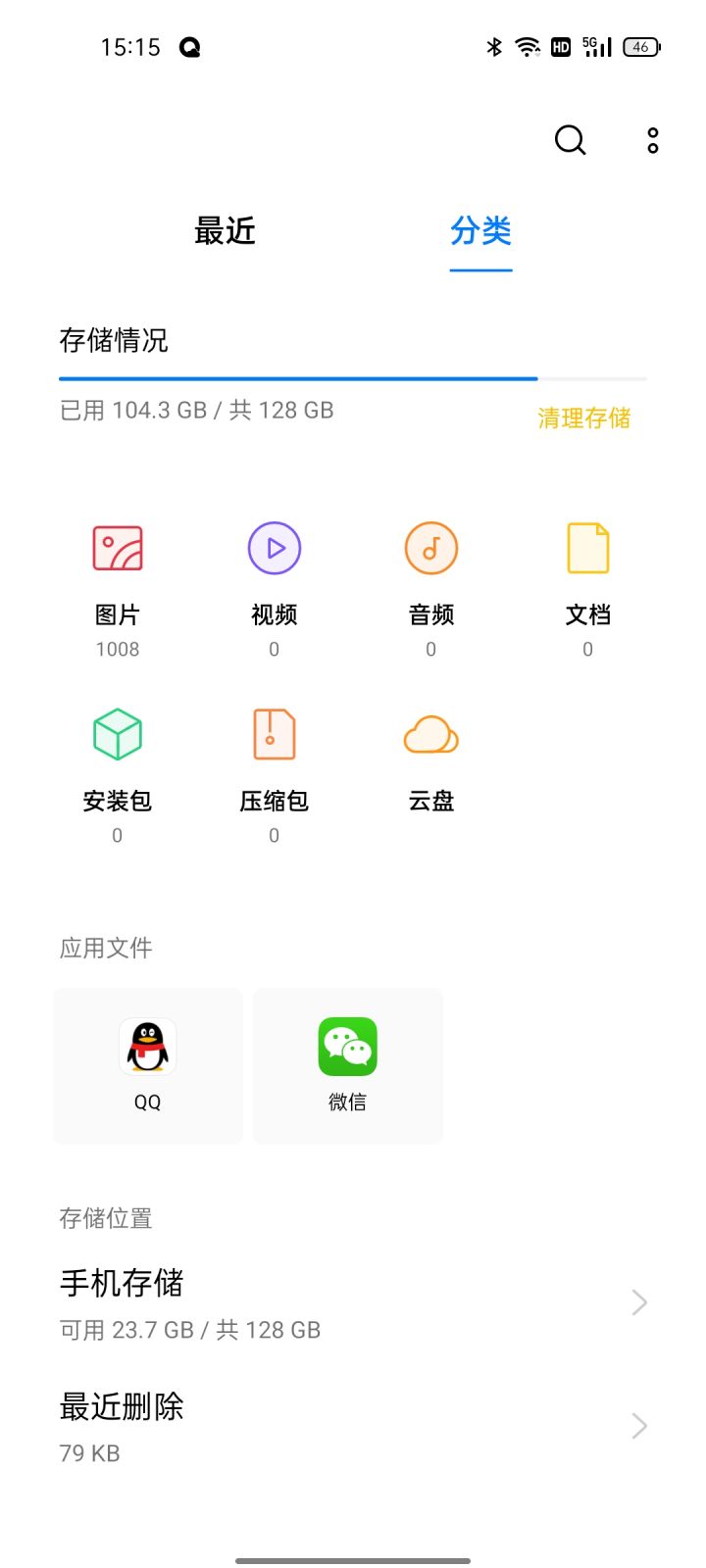This screenshot has height=1568, width=706.
Task: Tap the 清理存储 (Clean storage) link
Action: [x=583, y=419]
